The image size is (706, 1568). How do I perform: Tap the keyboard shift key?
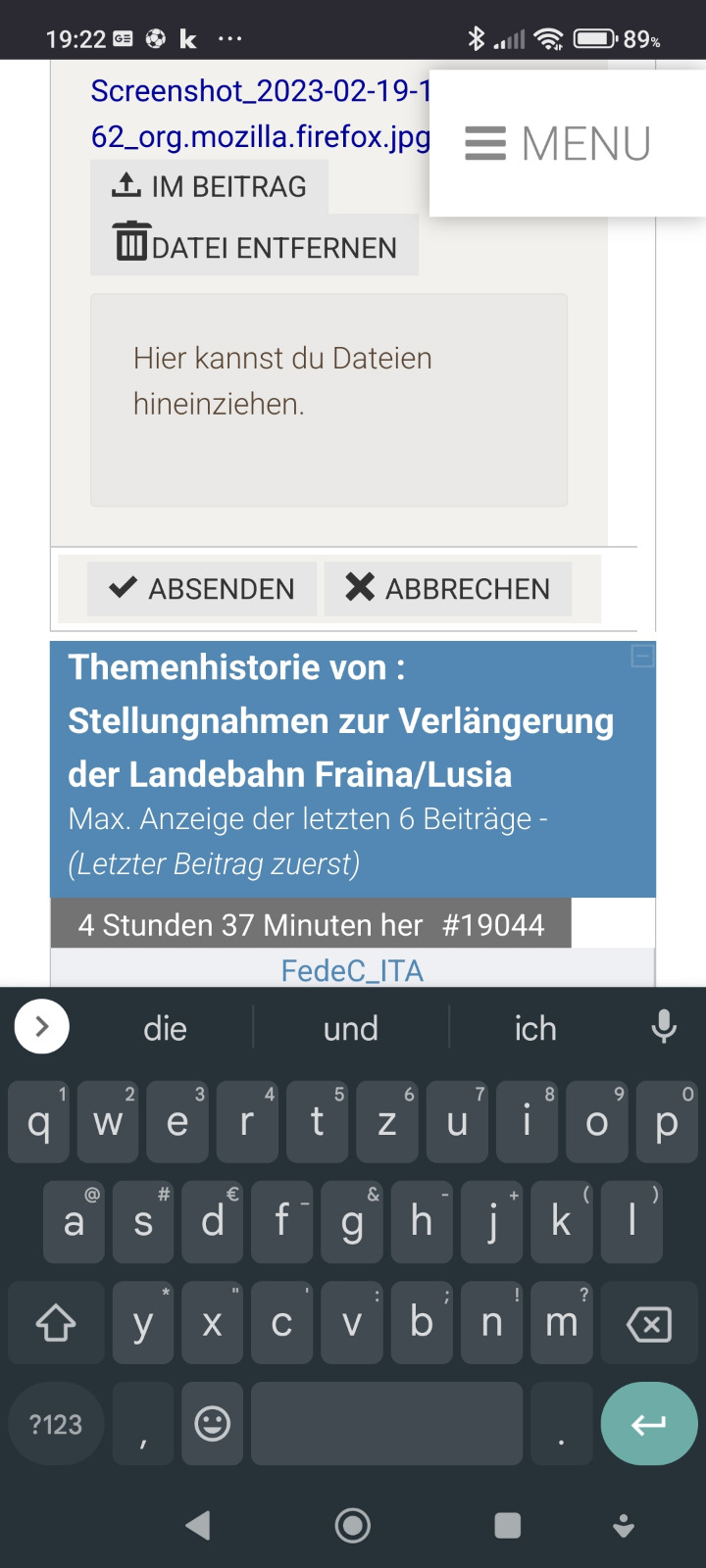coord(56,1324)
